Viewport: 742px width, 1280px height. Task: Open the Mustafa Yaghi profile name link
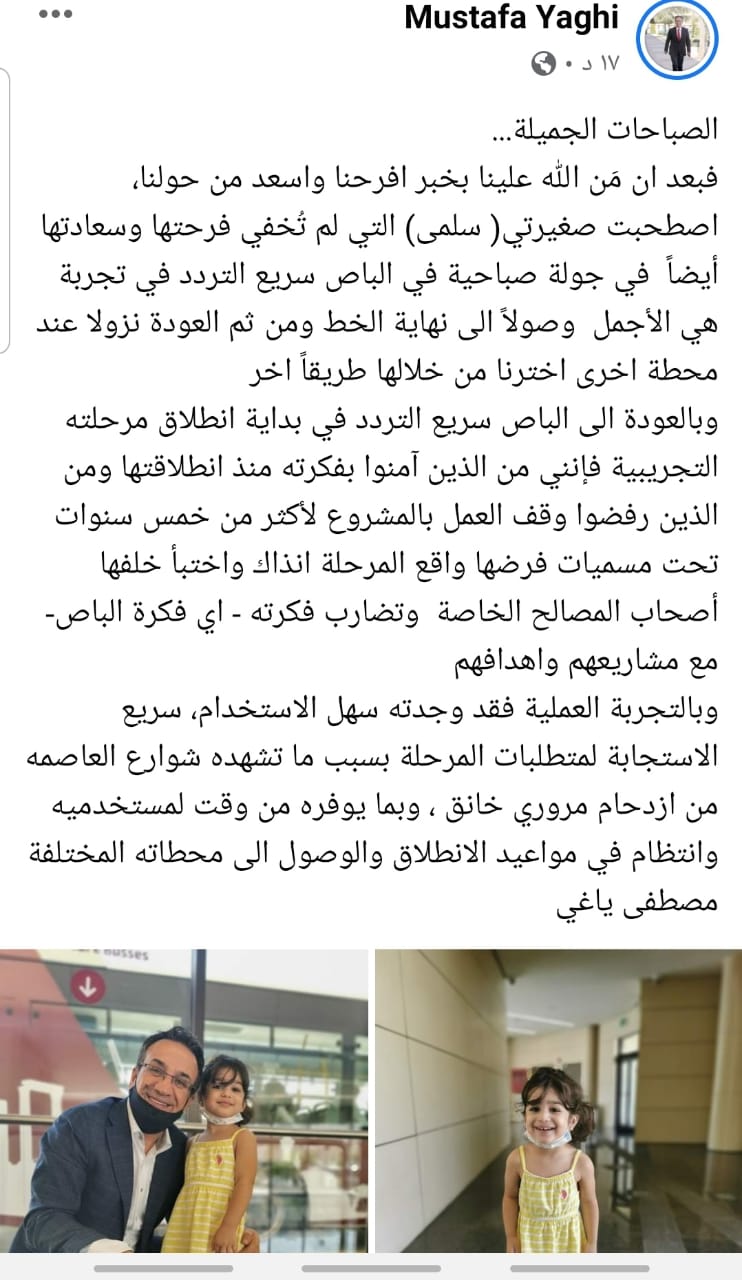pos(514,18)
